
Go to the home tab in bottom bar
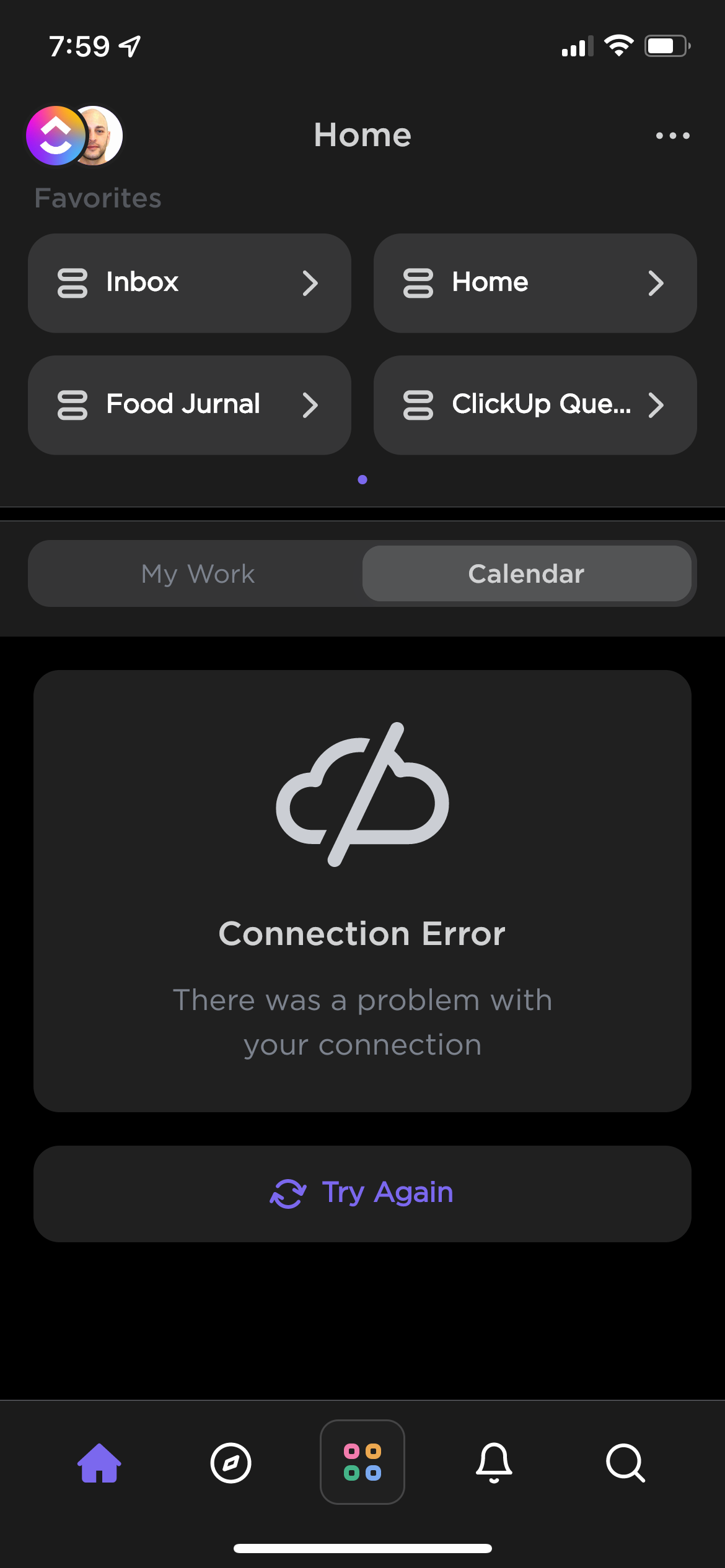click(x=99, y=1463)
